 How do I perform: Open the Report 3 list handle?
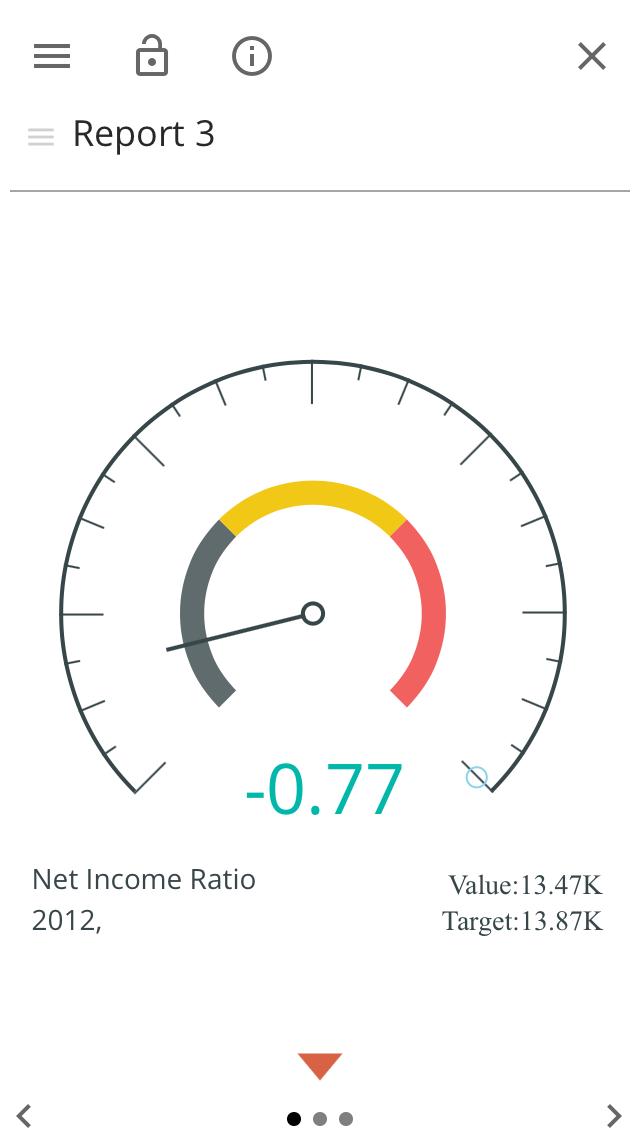(x=41, y=137)
